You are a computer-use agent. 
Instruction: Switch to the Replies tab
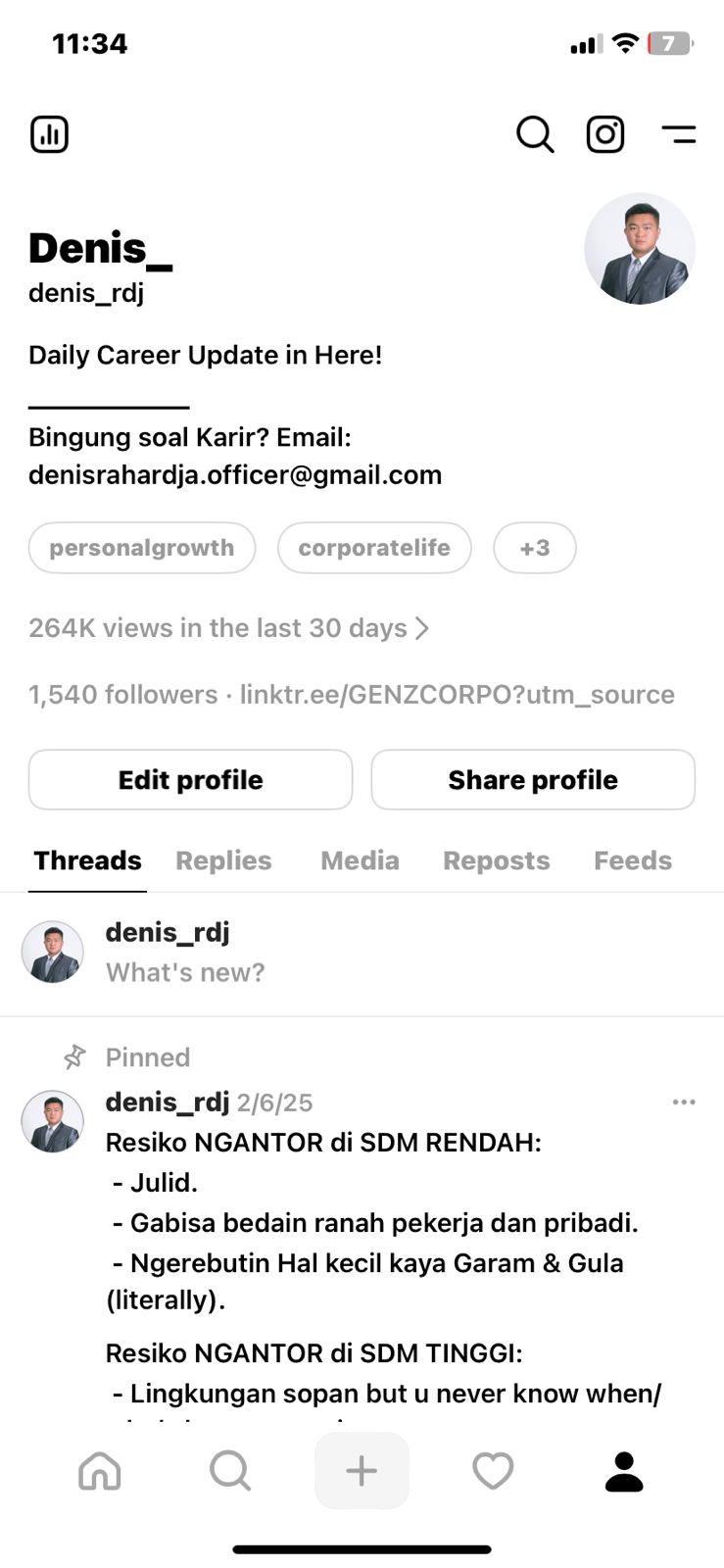click(223, 860)
